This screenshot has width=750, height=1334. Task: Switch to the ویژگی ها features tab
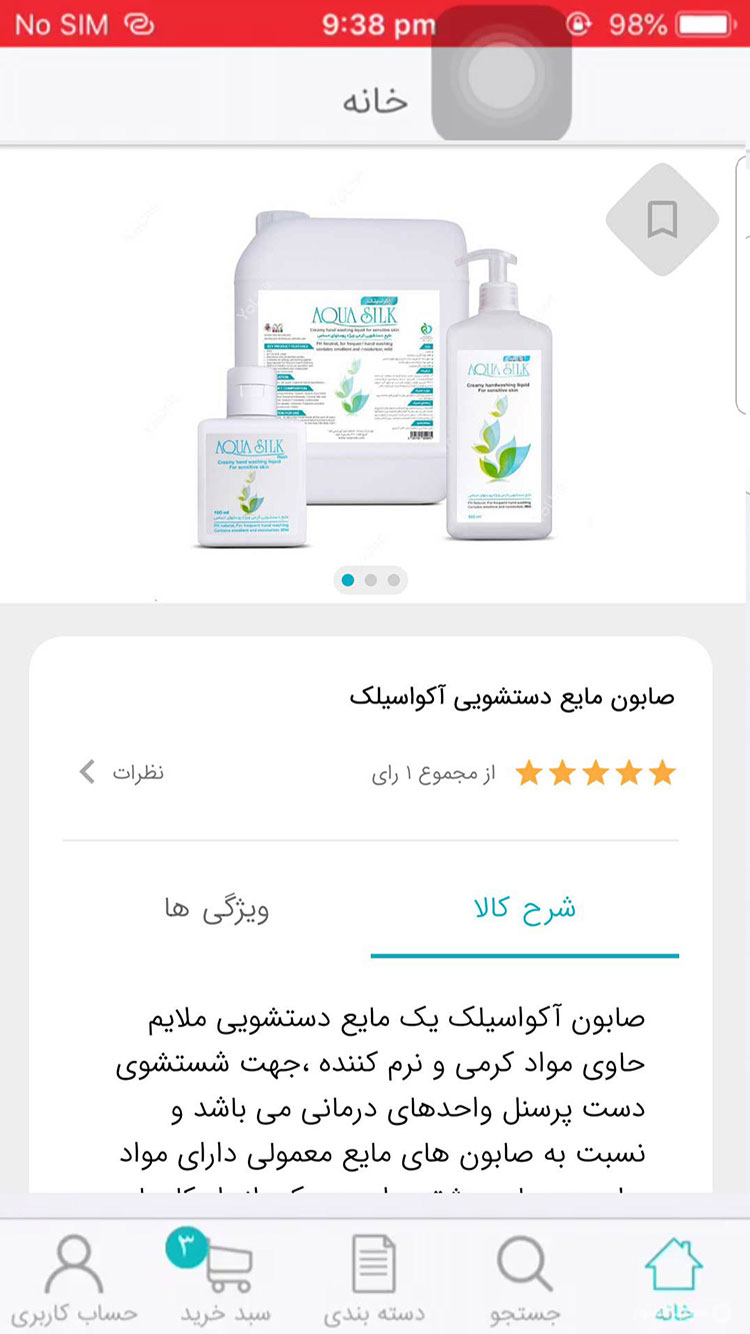click(x=214, y=908)
